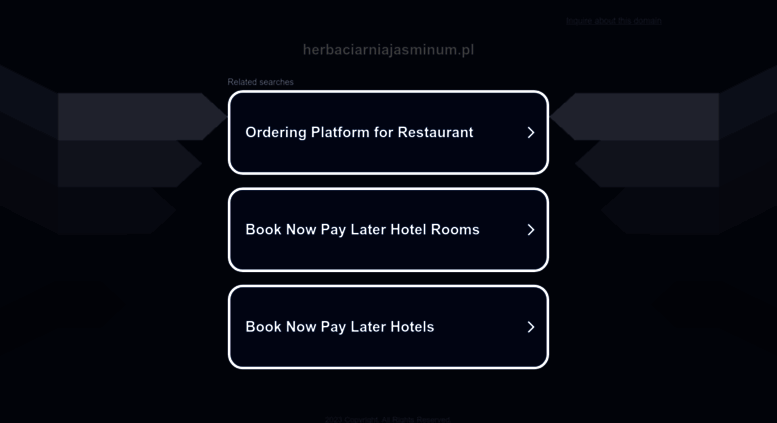Open Ordering Platform for Restaurant search
777x423 pixels.
pyautogui.click(x=388, y=132)
